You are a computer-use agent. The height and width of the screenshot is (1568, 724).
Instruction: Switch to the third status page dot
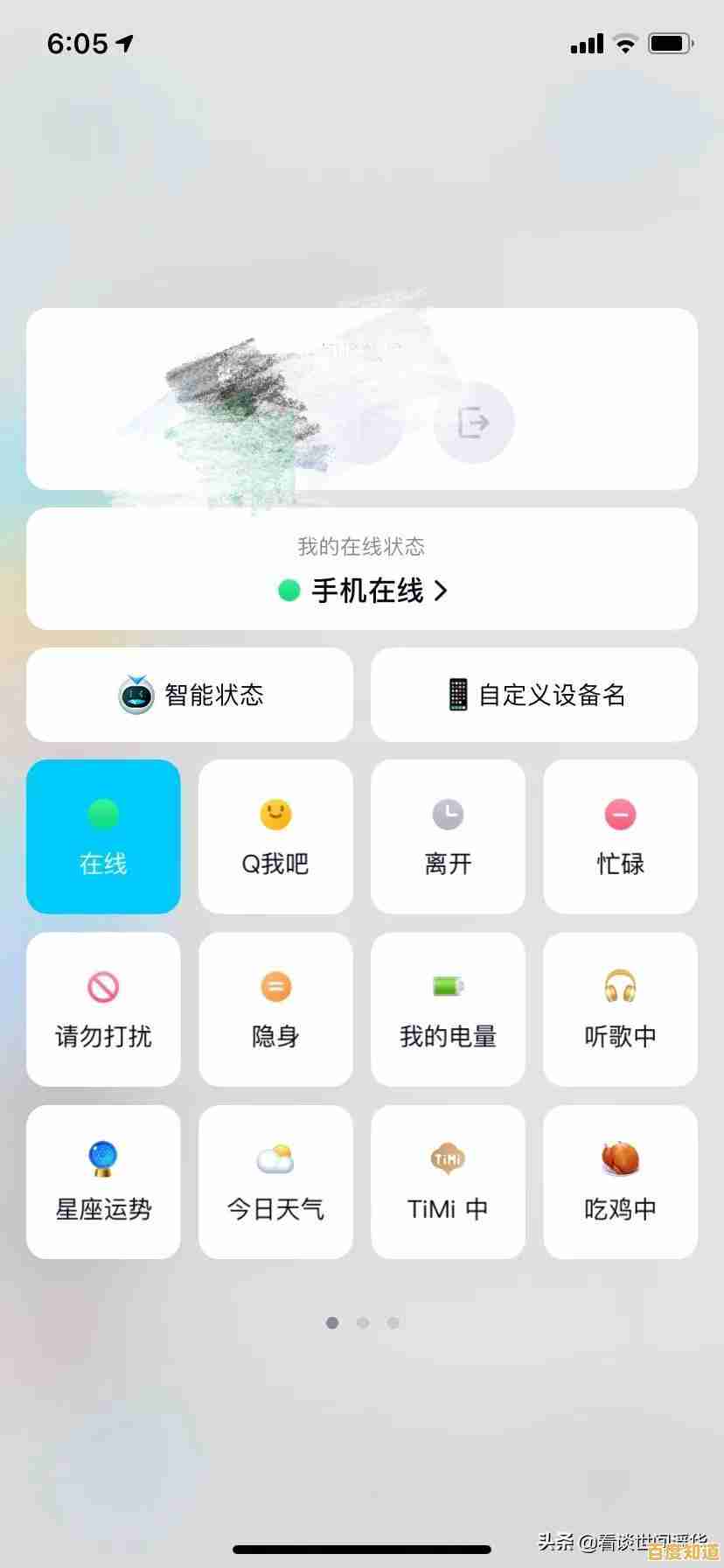393,1323
